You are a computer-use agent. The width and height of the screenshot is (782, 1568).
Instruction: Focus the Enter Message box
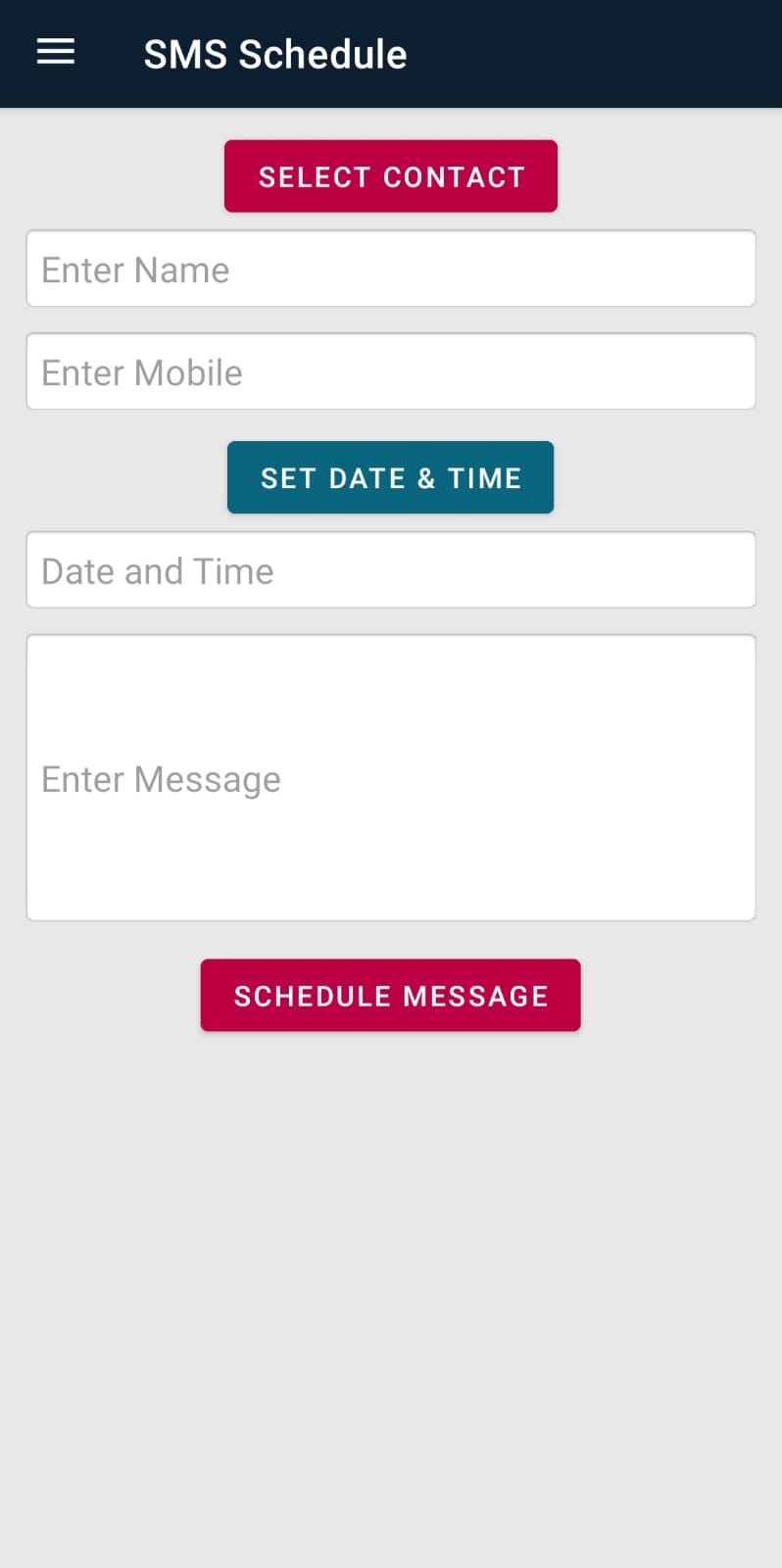(x=391, y=778)
